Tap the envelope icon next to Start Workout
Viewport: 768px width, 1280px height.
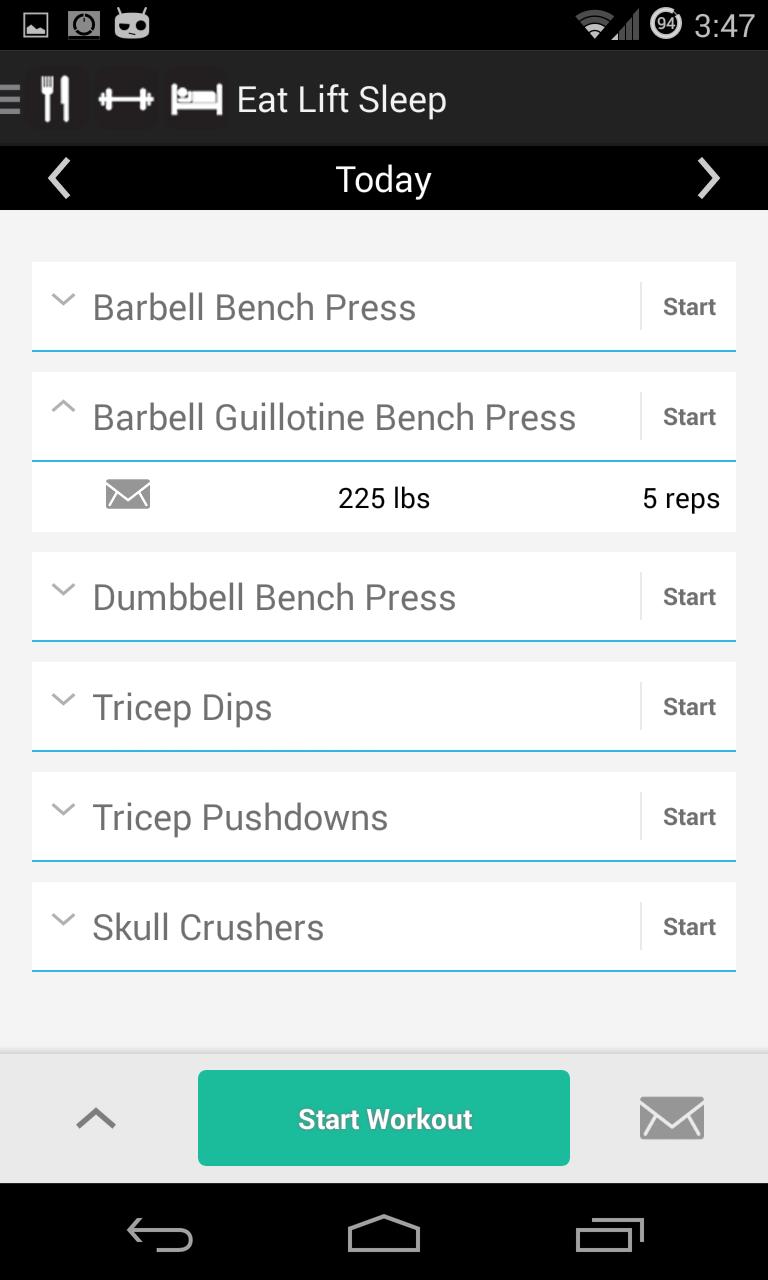point(671,1118)
